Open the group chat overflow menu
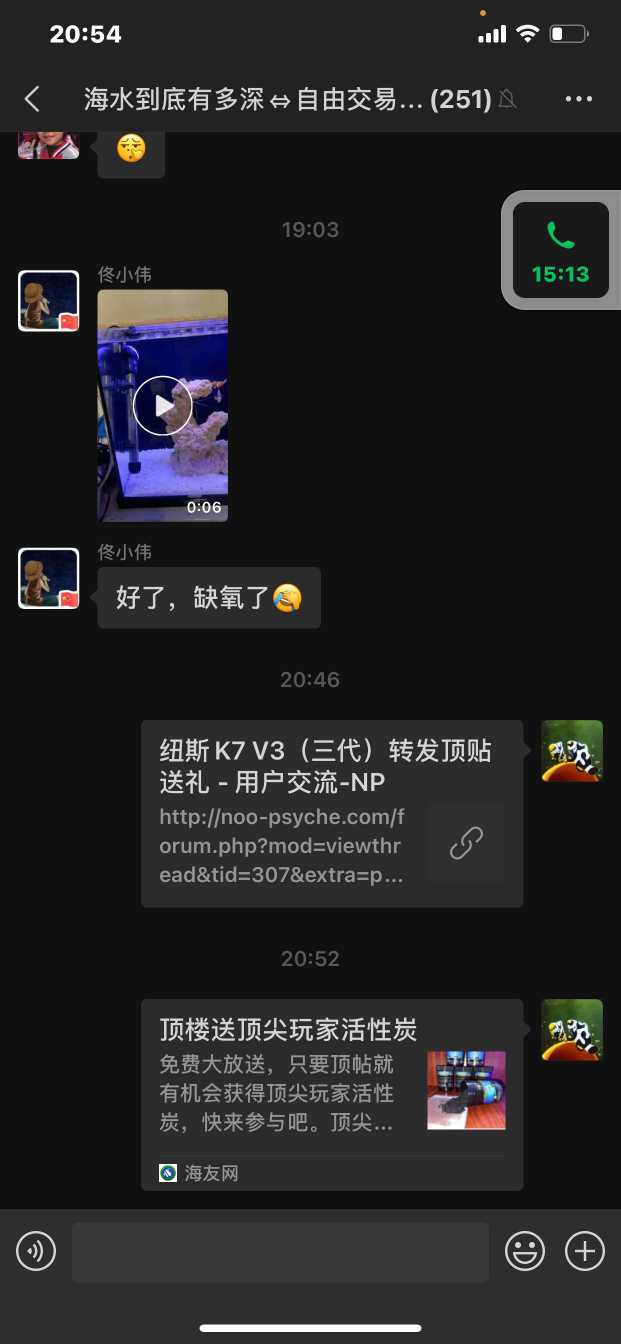This screenshot has width=621, height=1344. 579,99
